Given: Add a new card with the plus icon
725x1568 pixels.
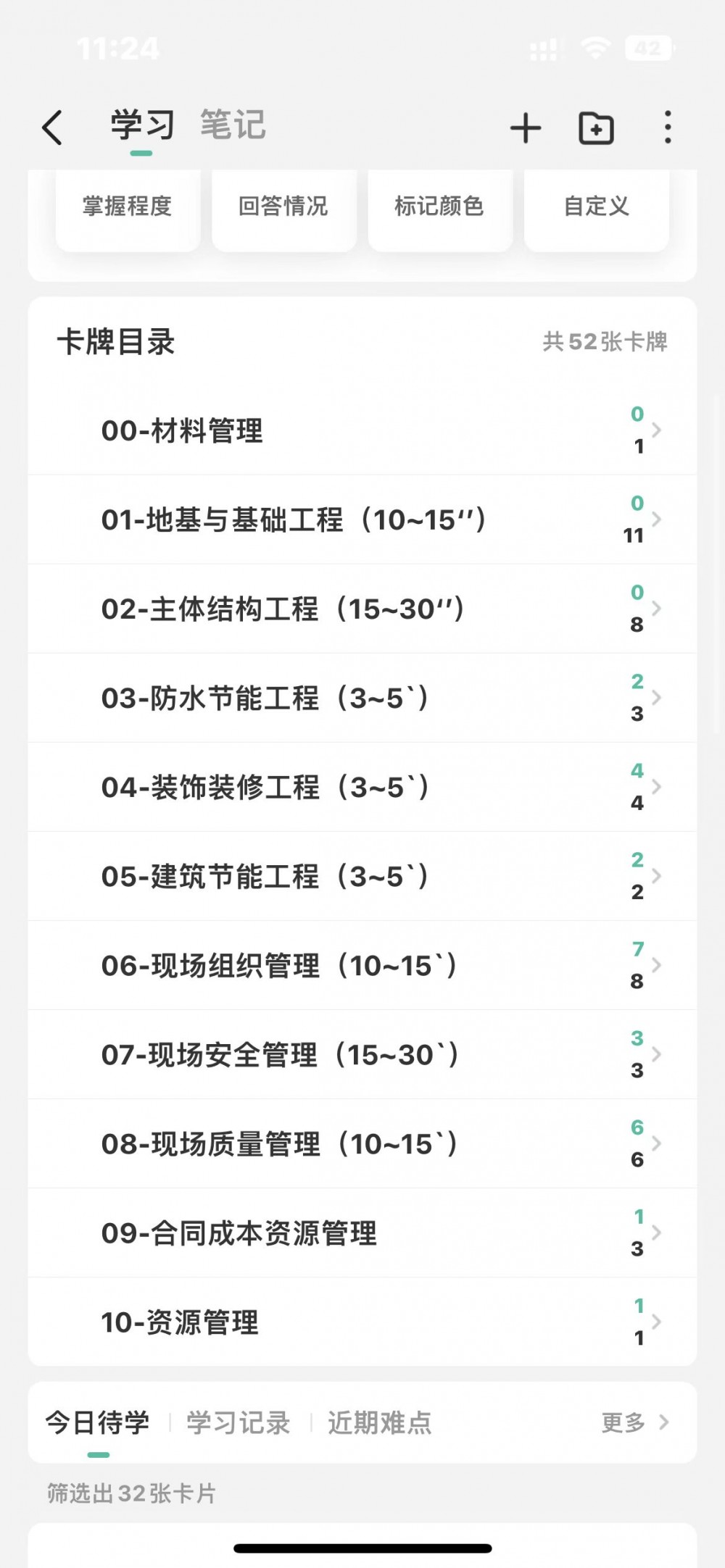Looking at the screenshot, I should click(526, 128).
